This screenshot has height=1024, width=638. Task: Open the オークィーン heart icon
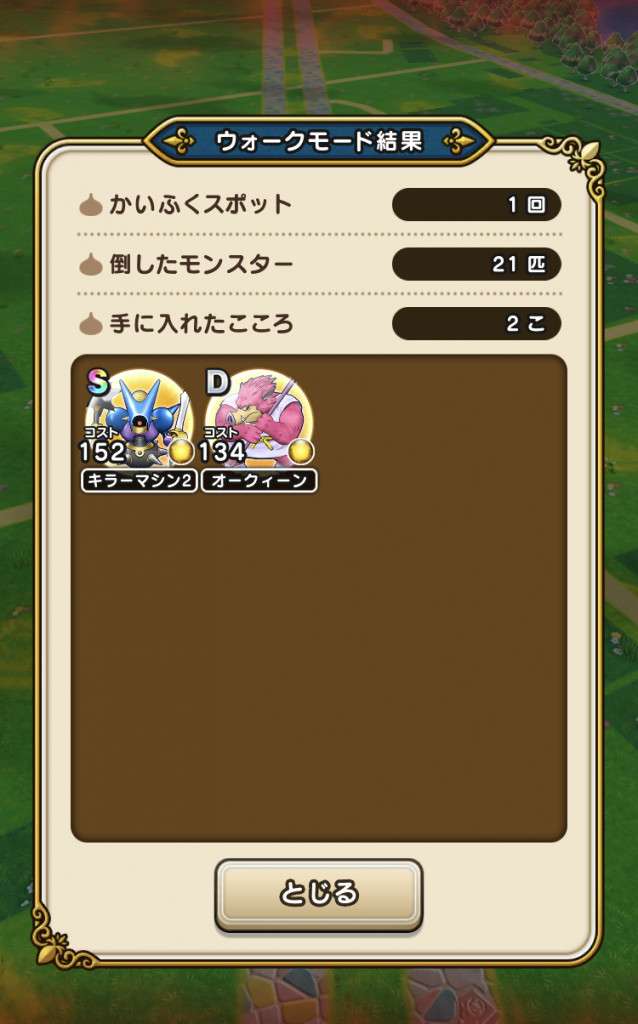[259, 422]
